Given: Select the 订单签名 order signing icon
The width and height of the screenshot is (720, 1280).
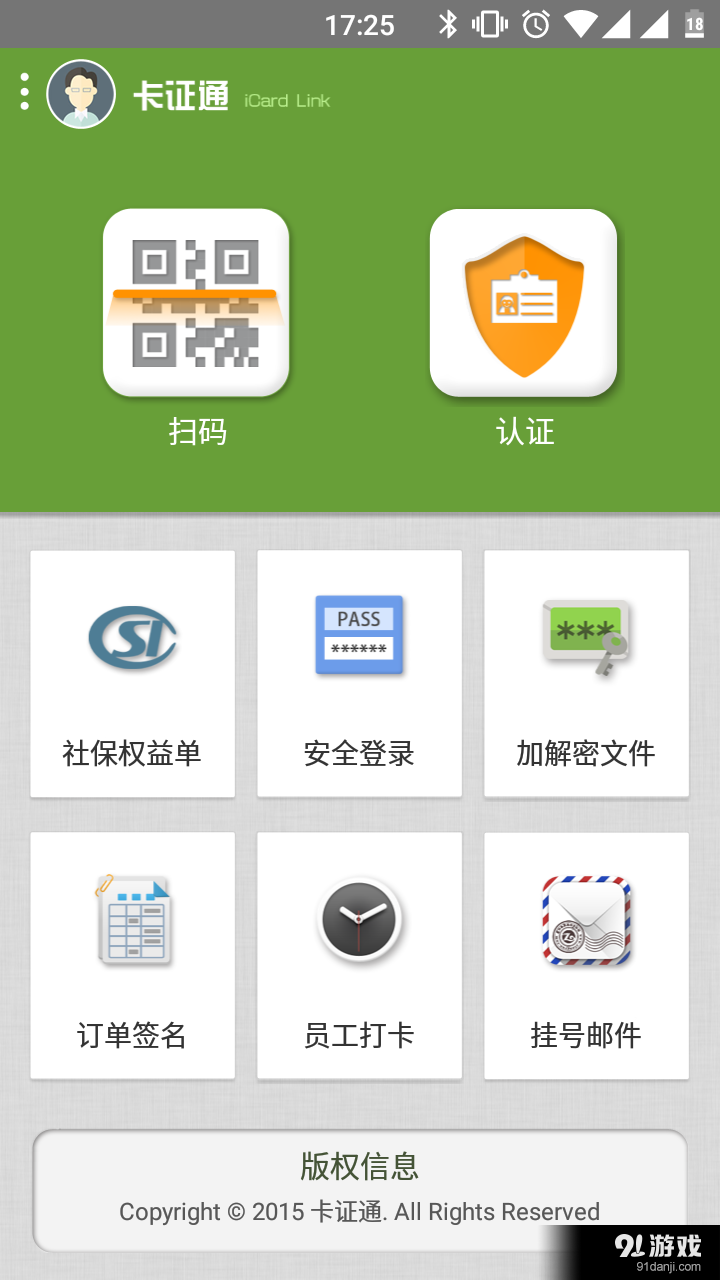Looking at the screenshot, I should [x=132, y=918].
